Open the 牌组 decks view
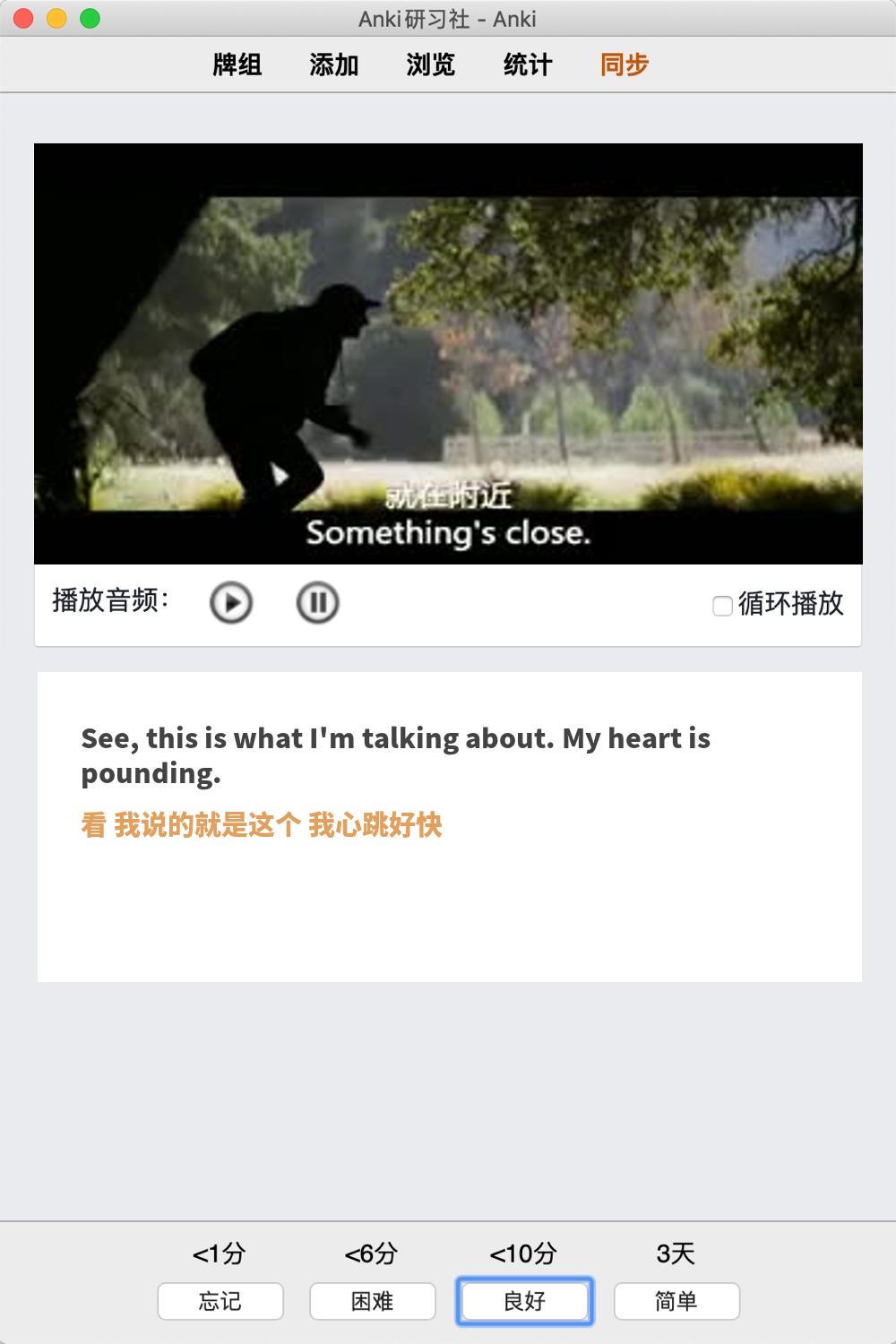This screenshot has height=1344, width=896. click(x=237, y=65)
